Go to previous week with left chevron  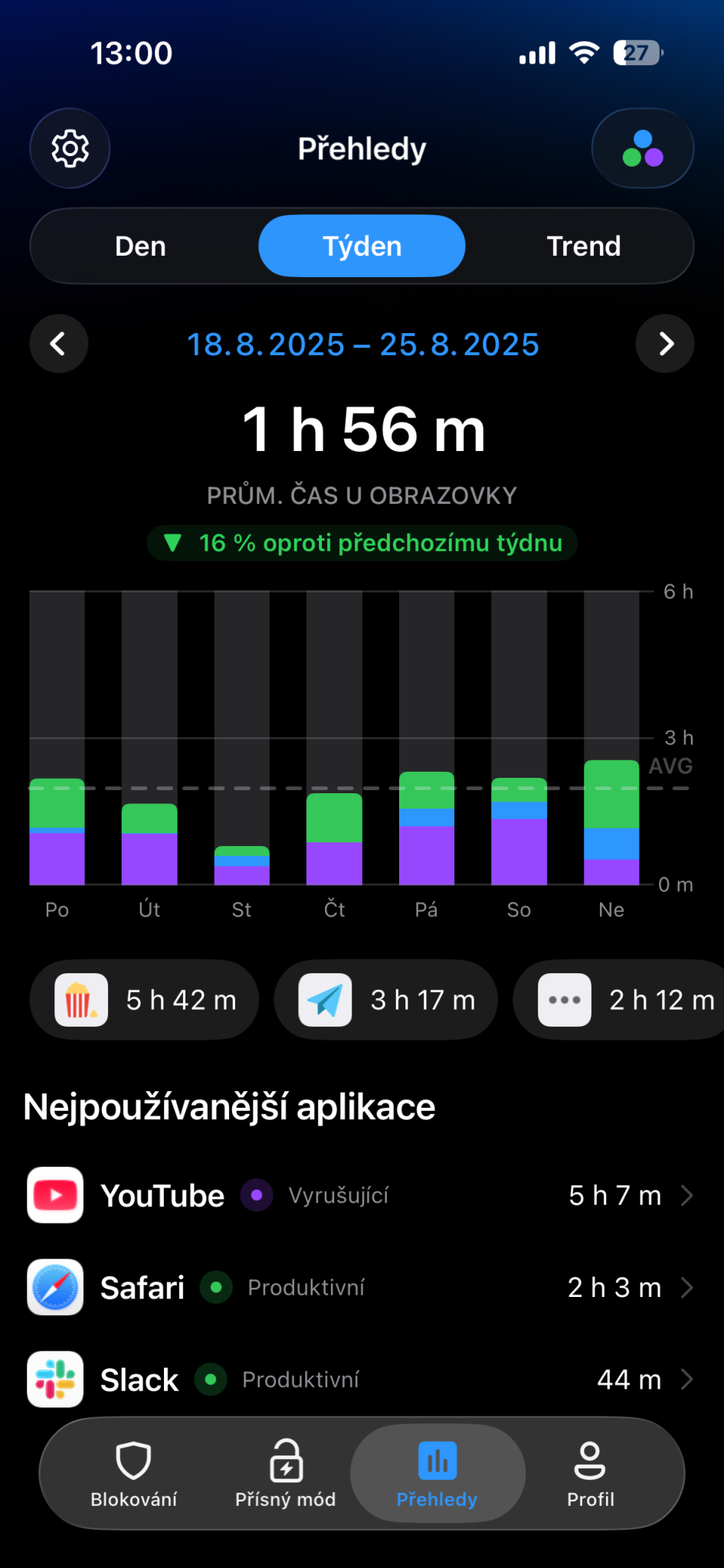click(x=58, y=344)
